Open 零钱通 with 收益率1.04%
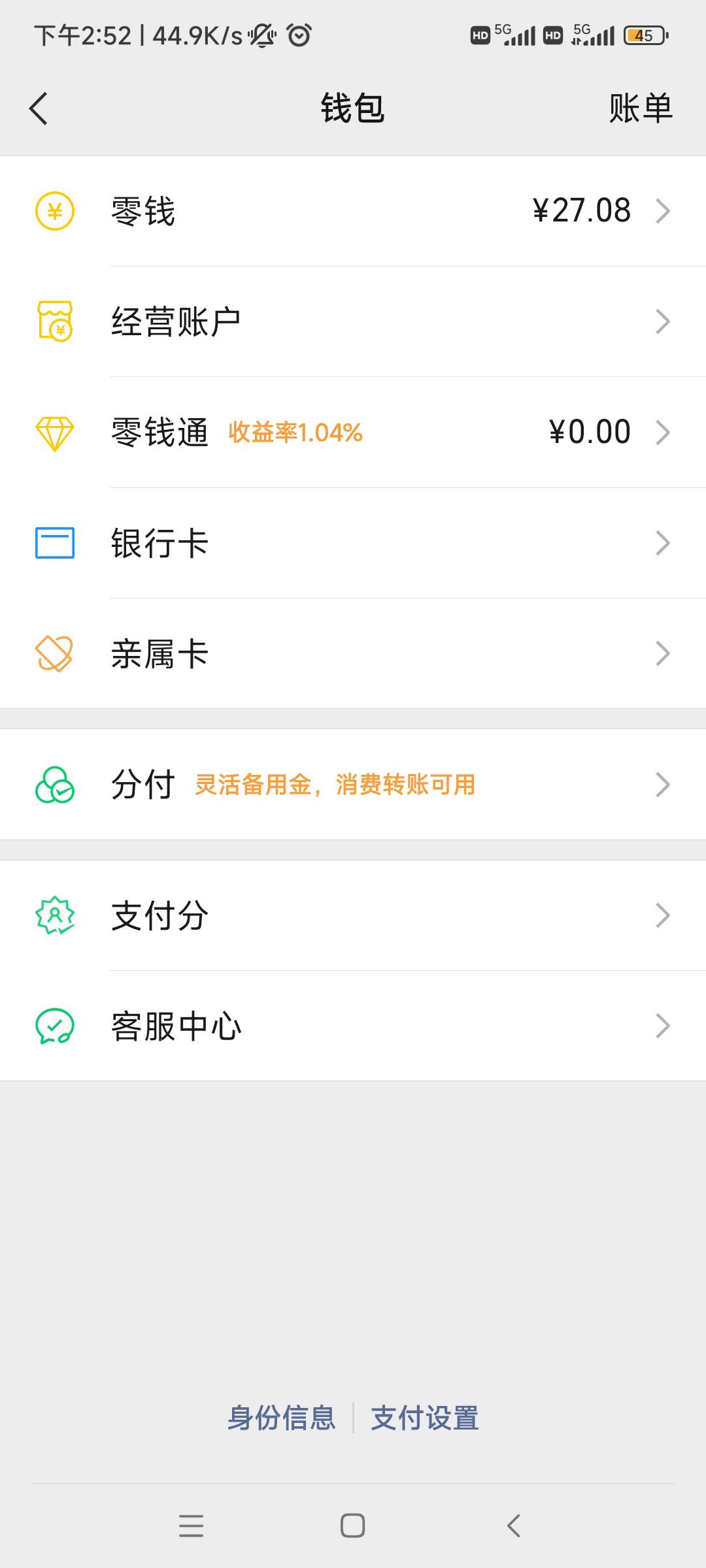 pos(353,432)
